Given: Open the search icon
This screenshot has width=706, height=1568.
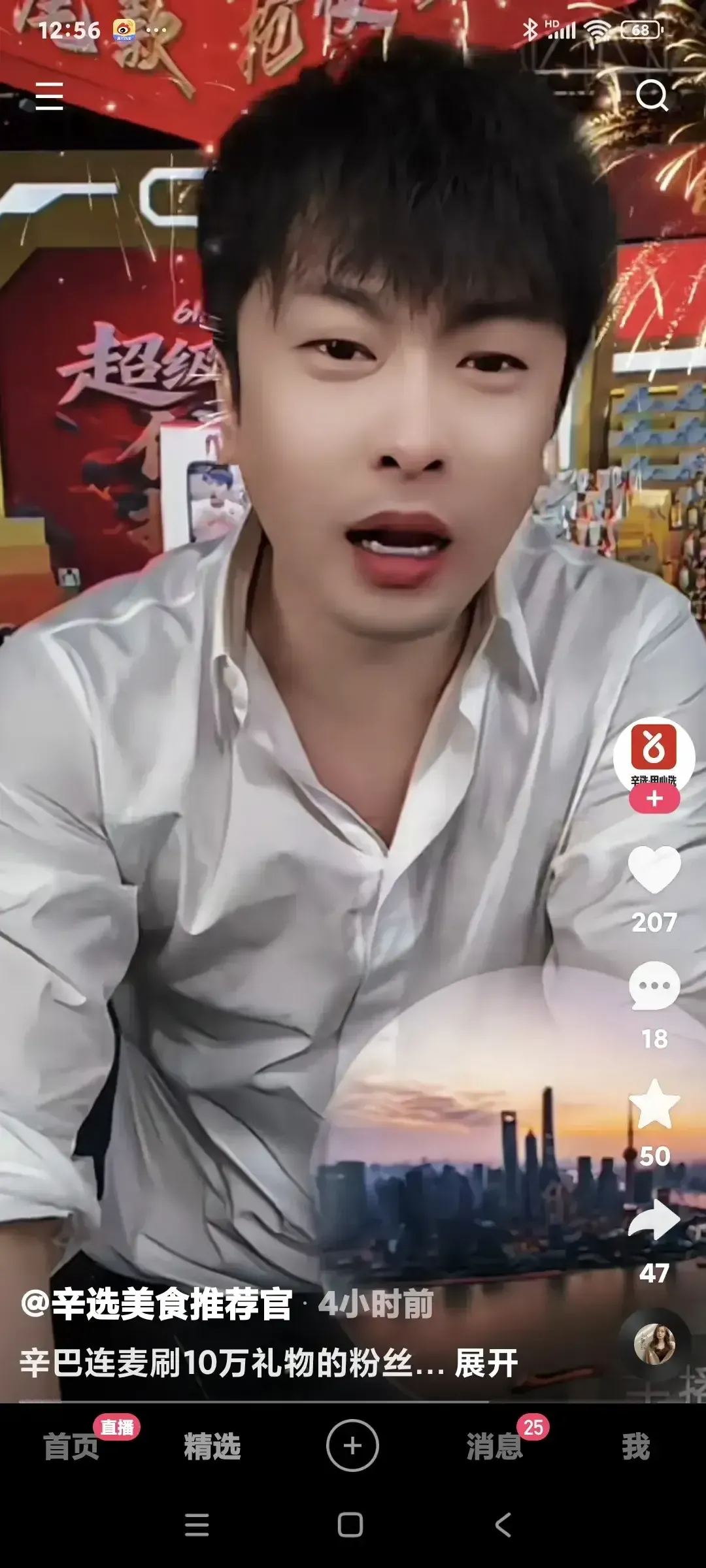Looking at the screenshot, I should [652, 96].
